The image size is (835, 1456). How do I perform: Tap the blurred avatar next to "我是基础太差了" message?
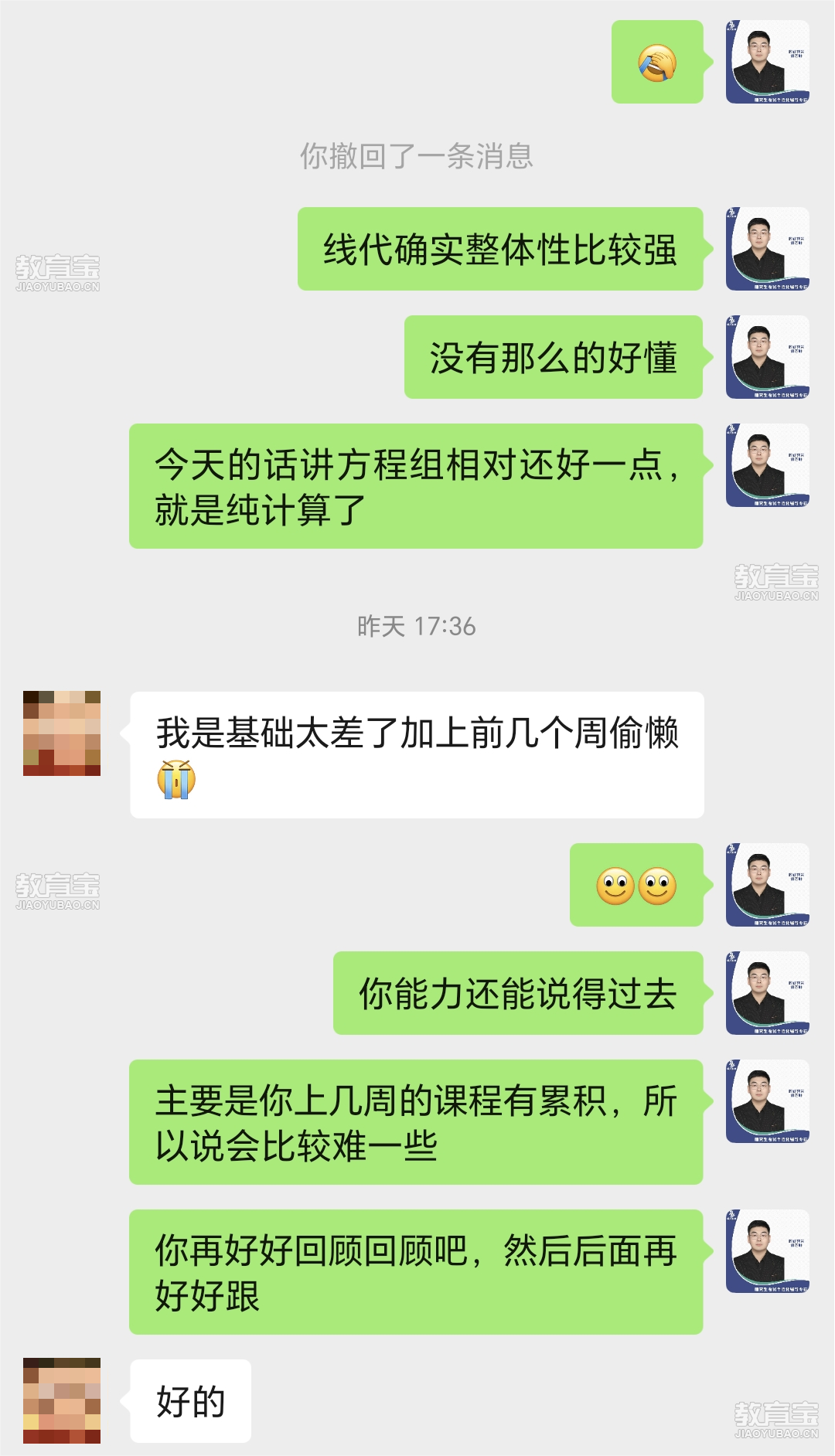pos(62,733)
